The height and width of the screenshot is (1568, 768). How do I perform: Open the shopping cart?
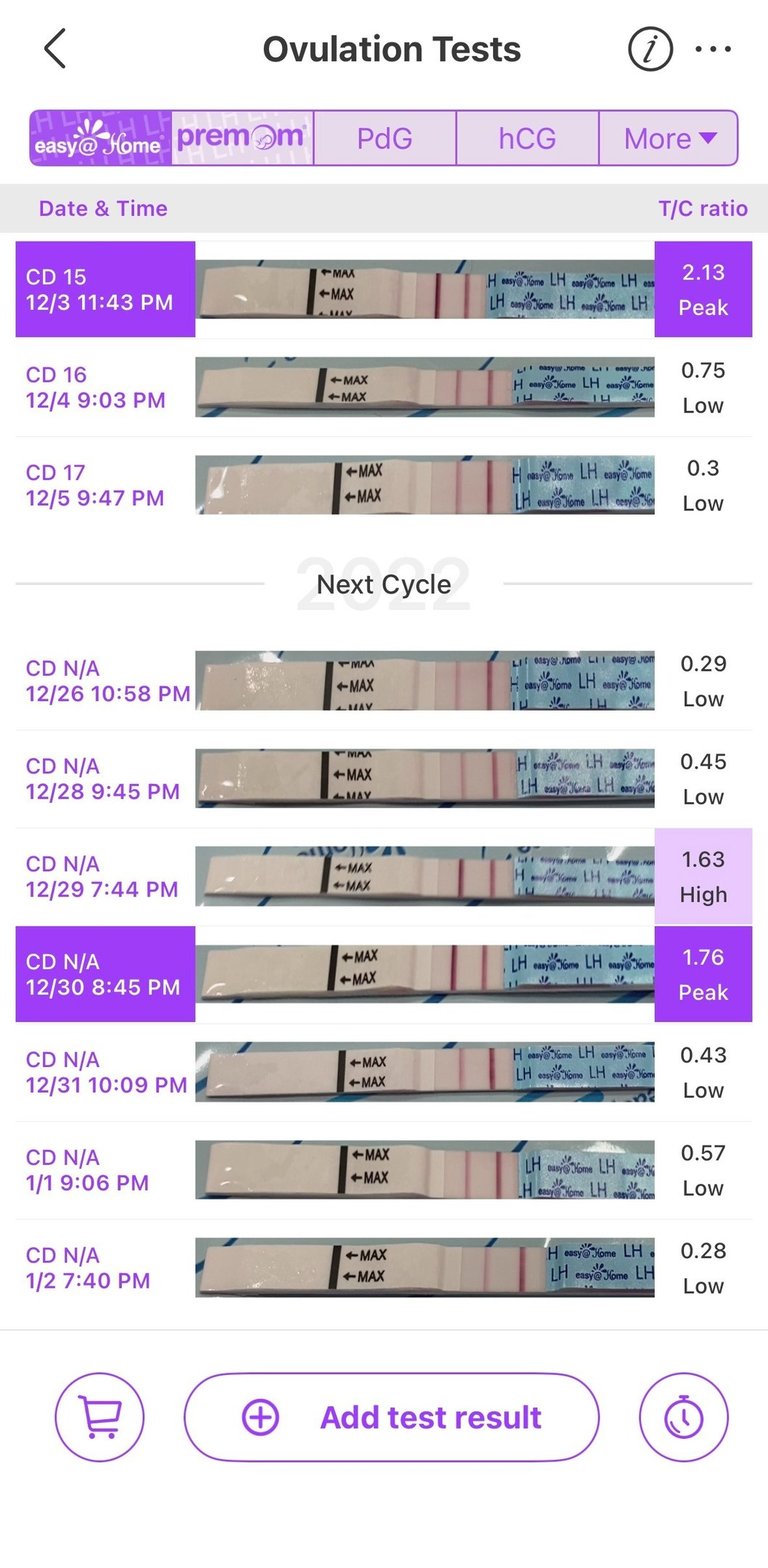99,1417
